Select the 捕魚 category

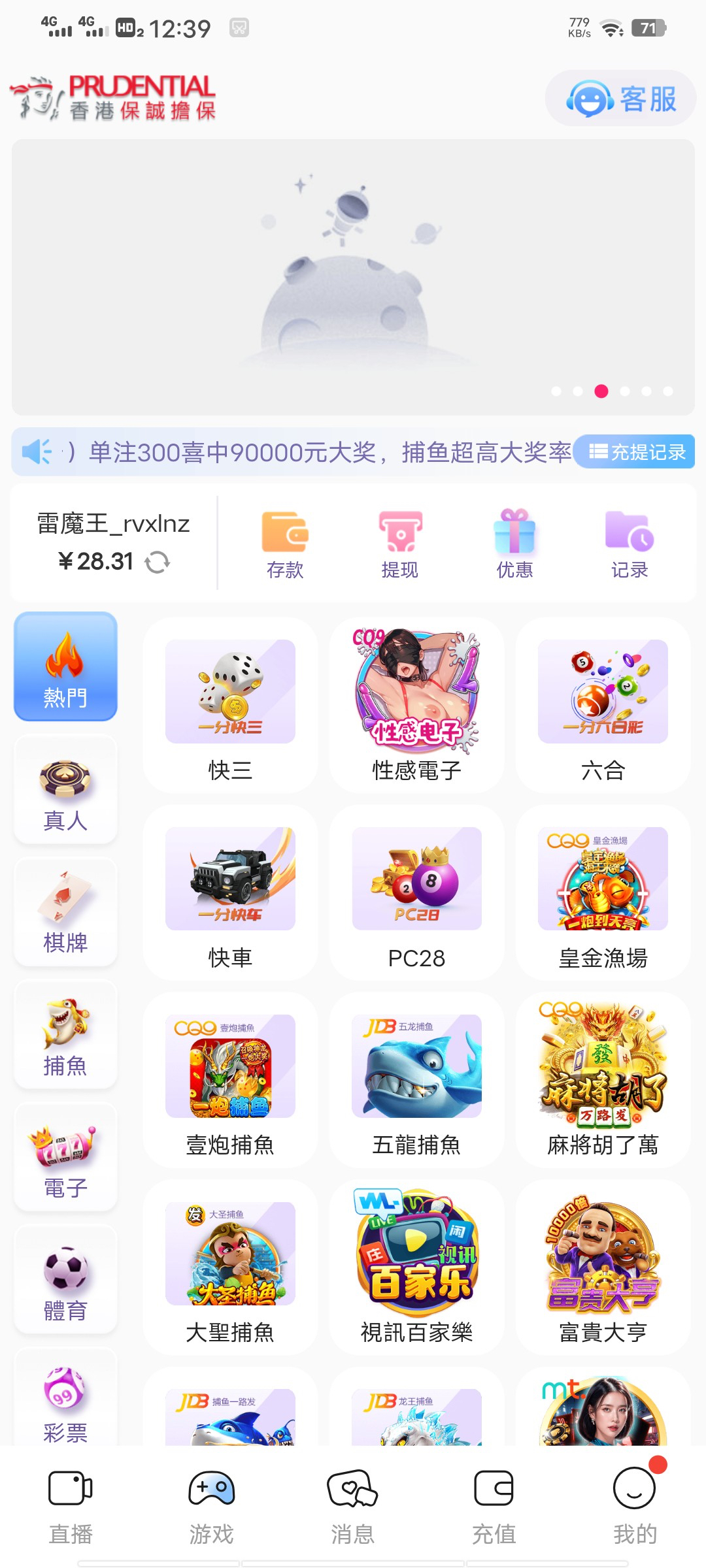pyautogui.click(x=65, y=1036)
